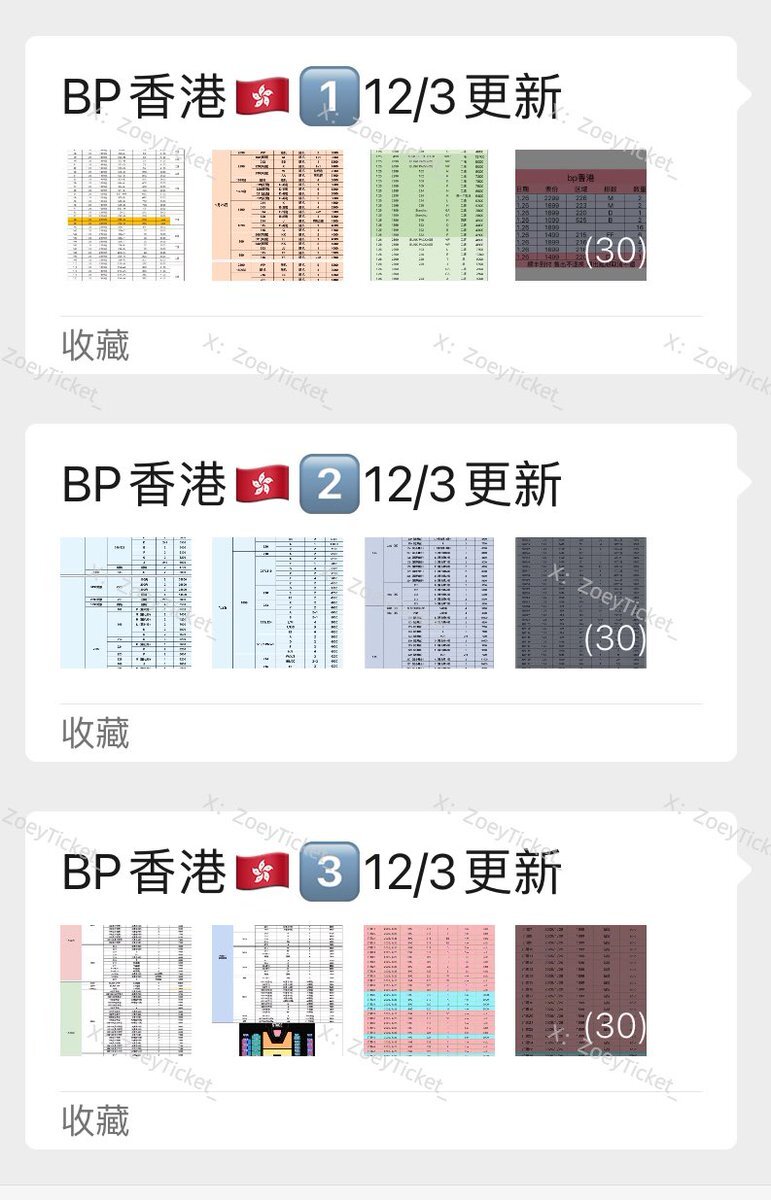
Task: Open the BP香港 3 12/3更新 note card
Action: coord(311,871)
